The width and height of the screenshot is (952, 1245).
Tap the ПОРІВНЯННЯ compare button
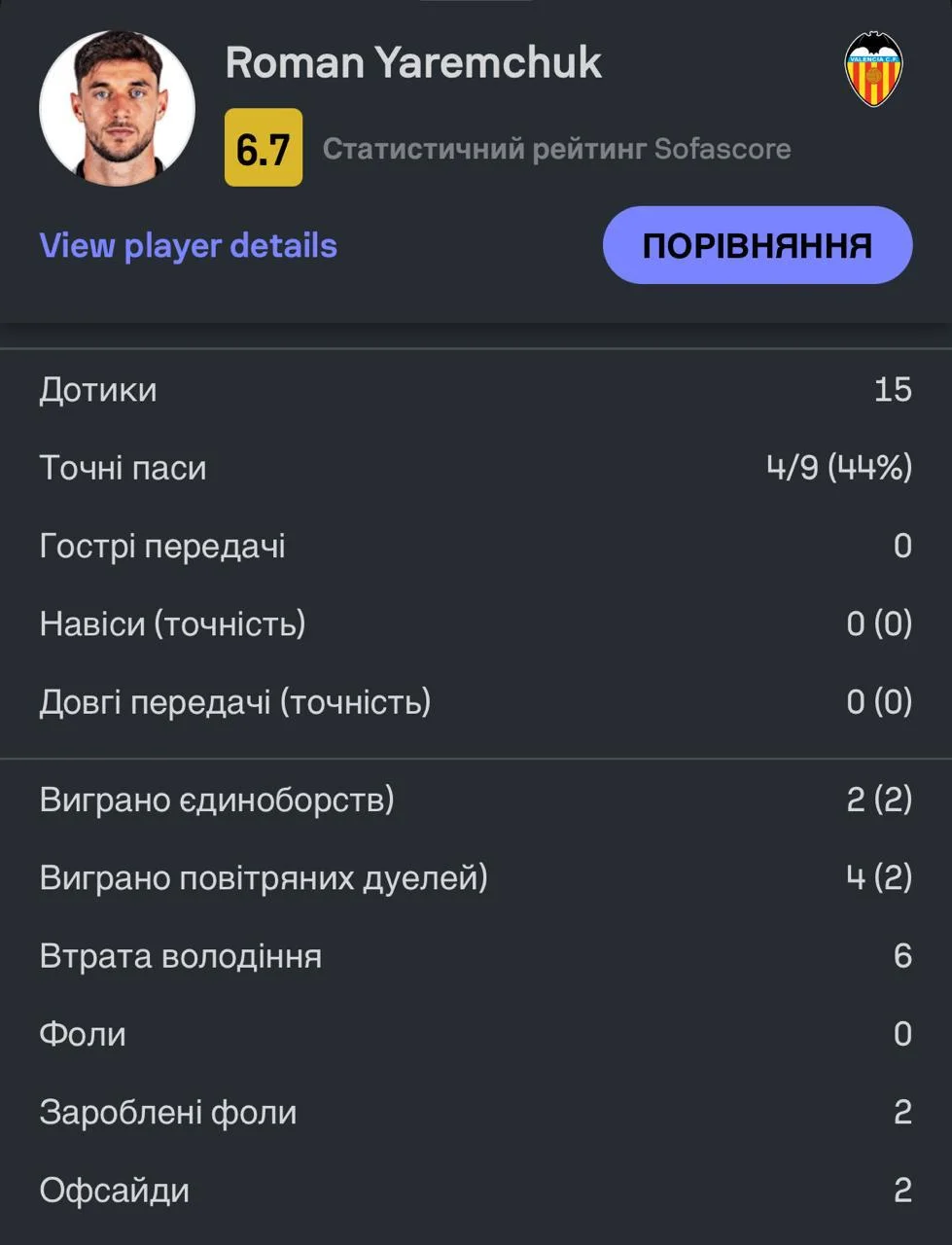pos(757,245)
